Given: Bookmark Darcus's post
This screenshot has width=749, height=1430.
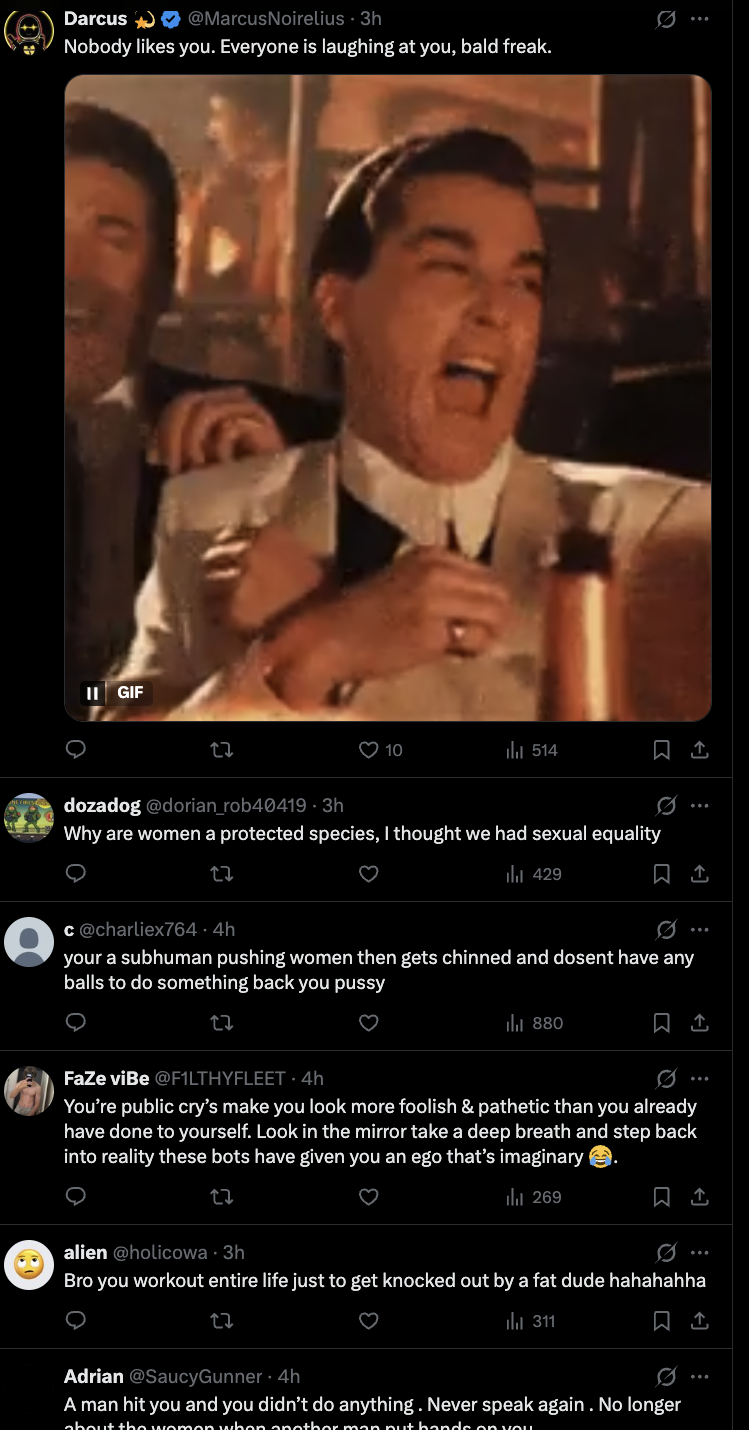Looking at the screenshot, I should 661,750.
